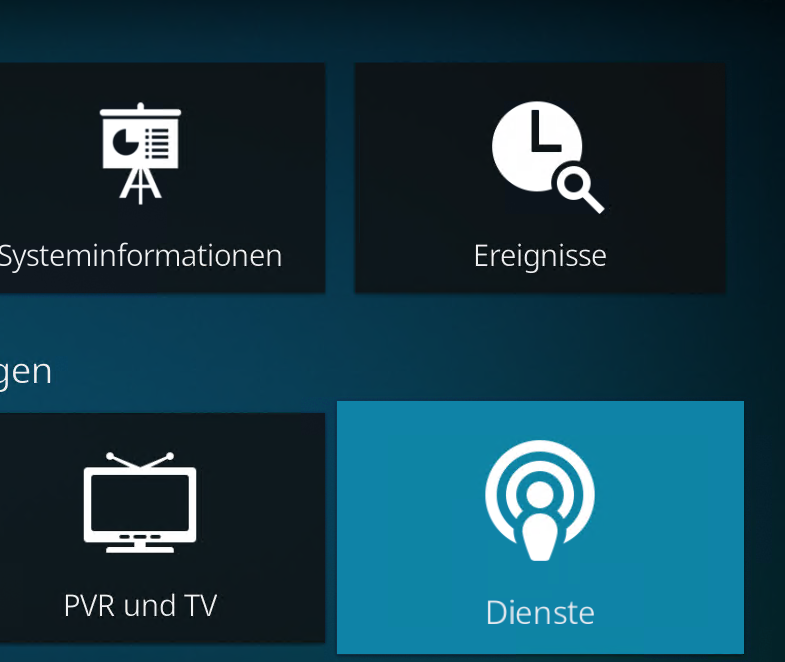Open the Ereignisse event log tile

[540, 180]
